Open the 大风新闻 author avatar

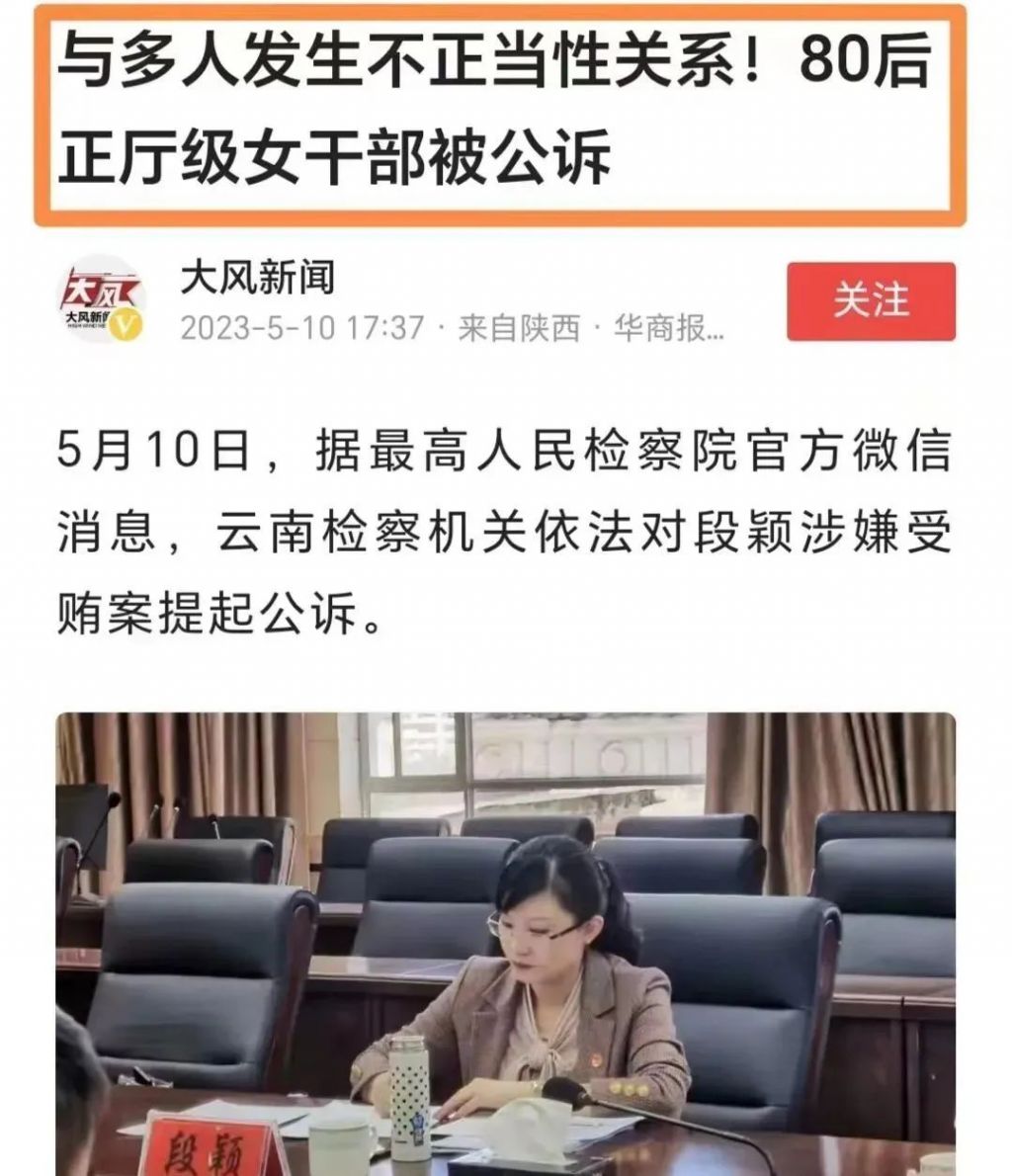coord(100,298)
